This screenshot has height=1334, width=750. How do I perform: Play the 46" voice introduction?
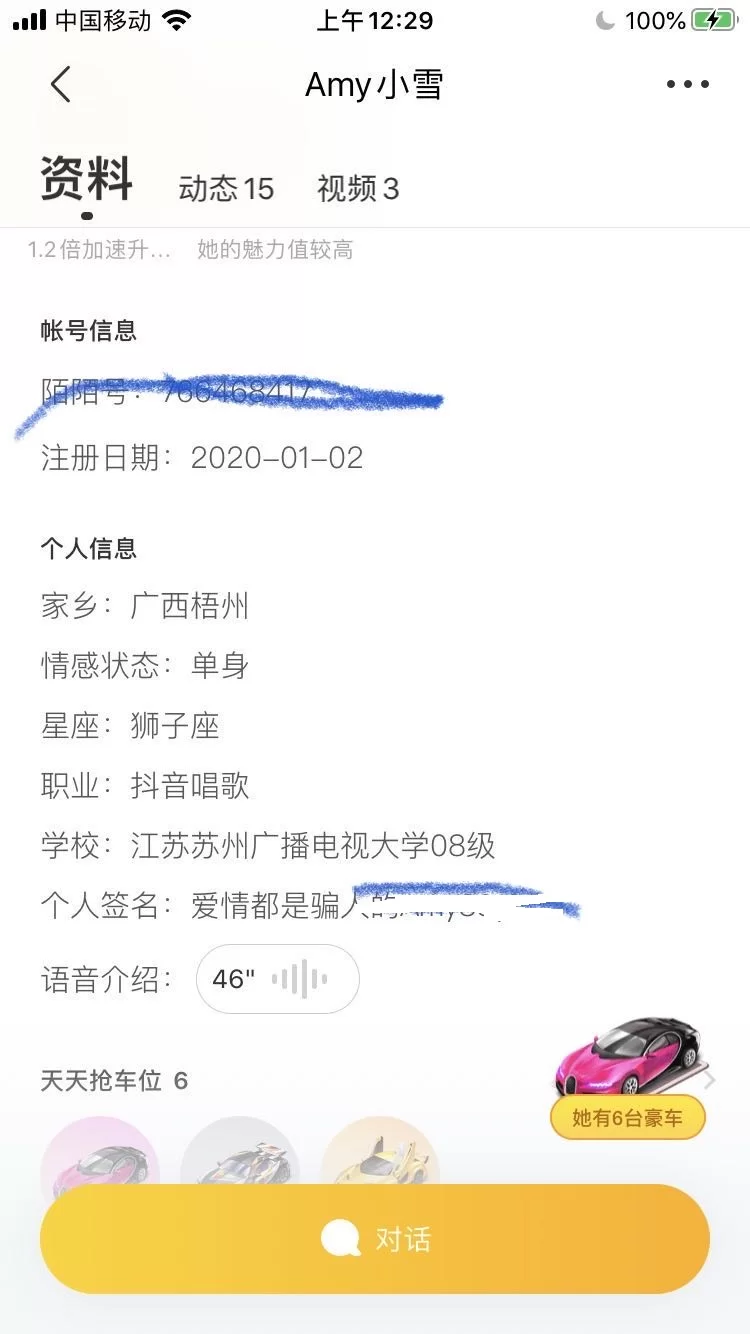tap(277, 979)
